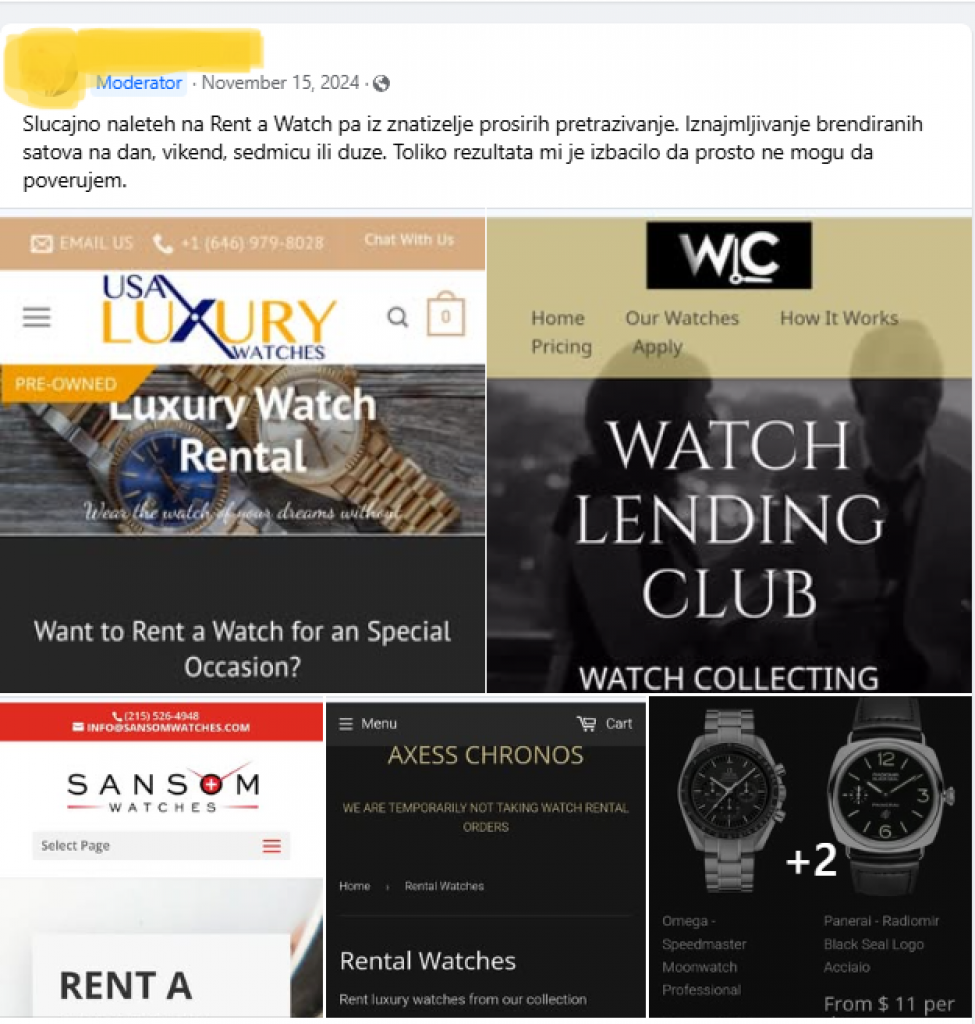
Task: View the Watch Lending Club photo
Action: [x=729, y=455]
